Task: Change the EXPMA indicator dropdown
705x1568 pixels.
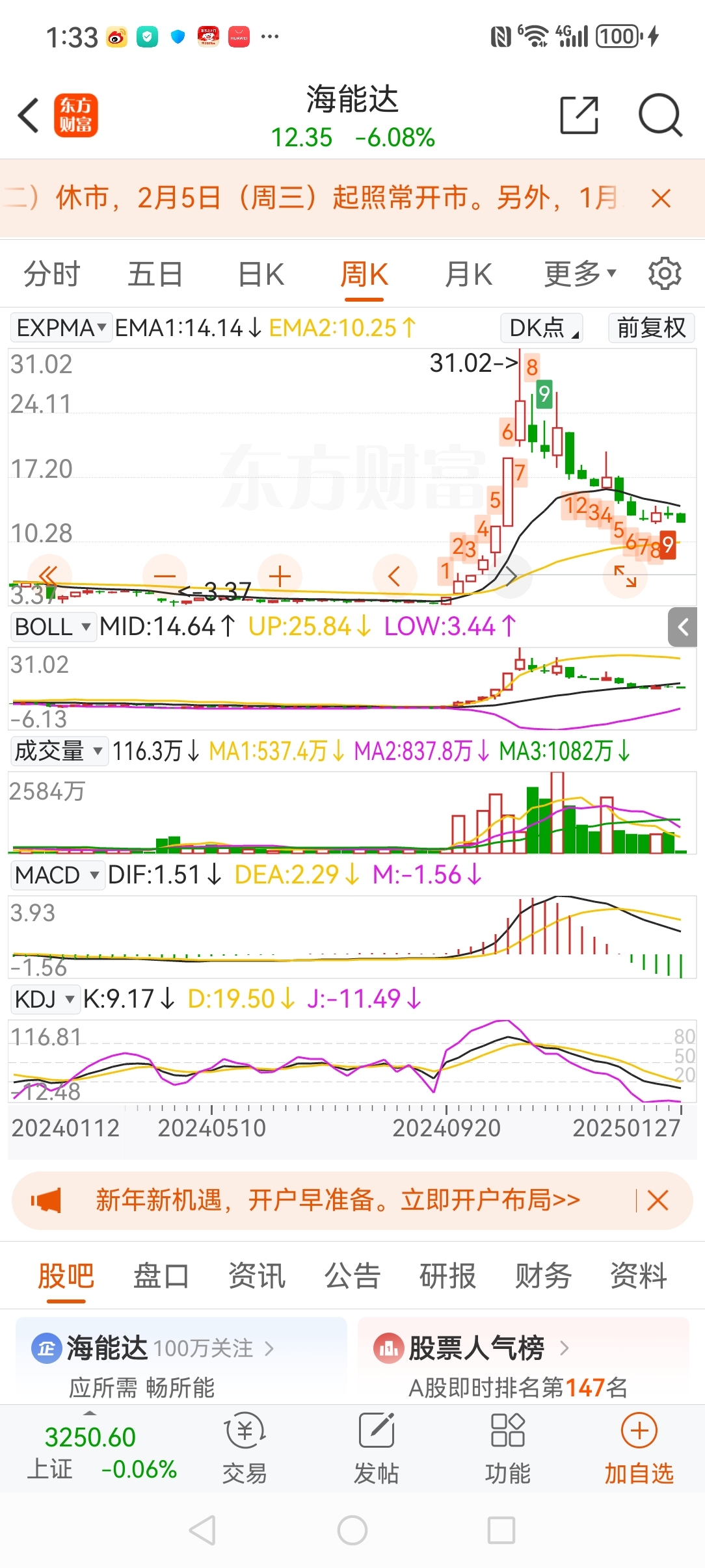Action: pos(61,328)
